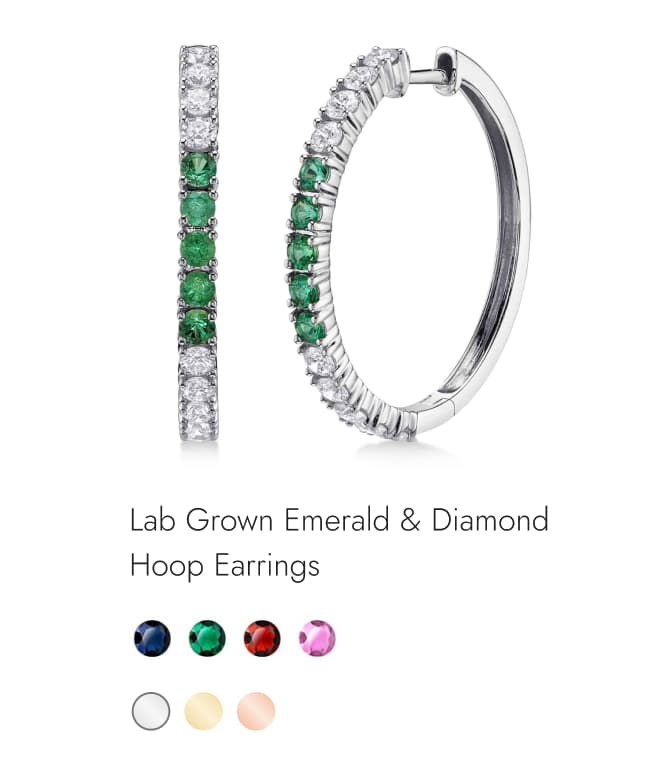Select the blue sapphire gemstone swatch
Screen dimensions: 650x774
[152, 638]
